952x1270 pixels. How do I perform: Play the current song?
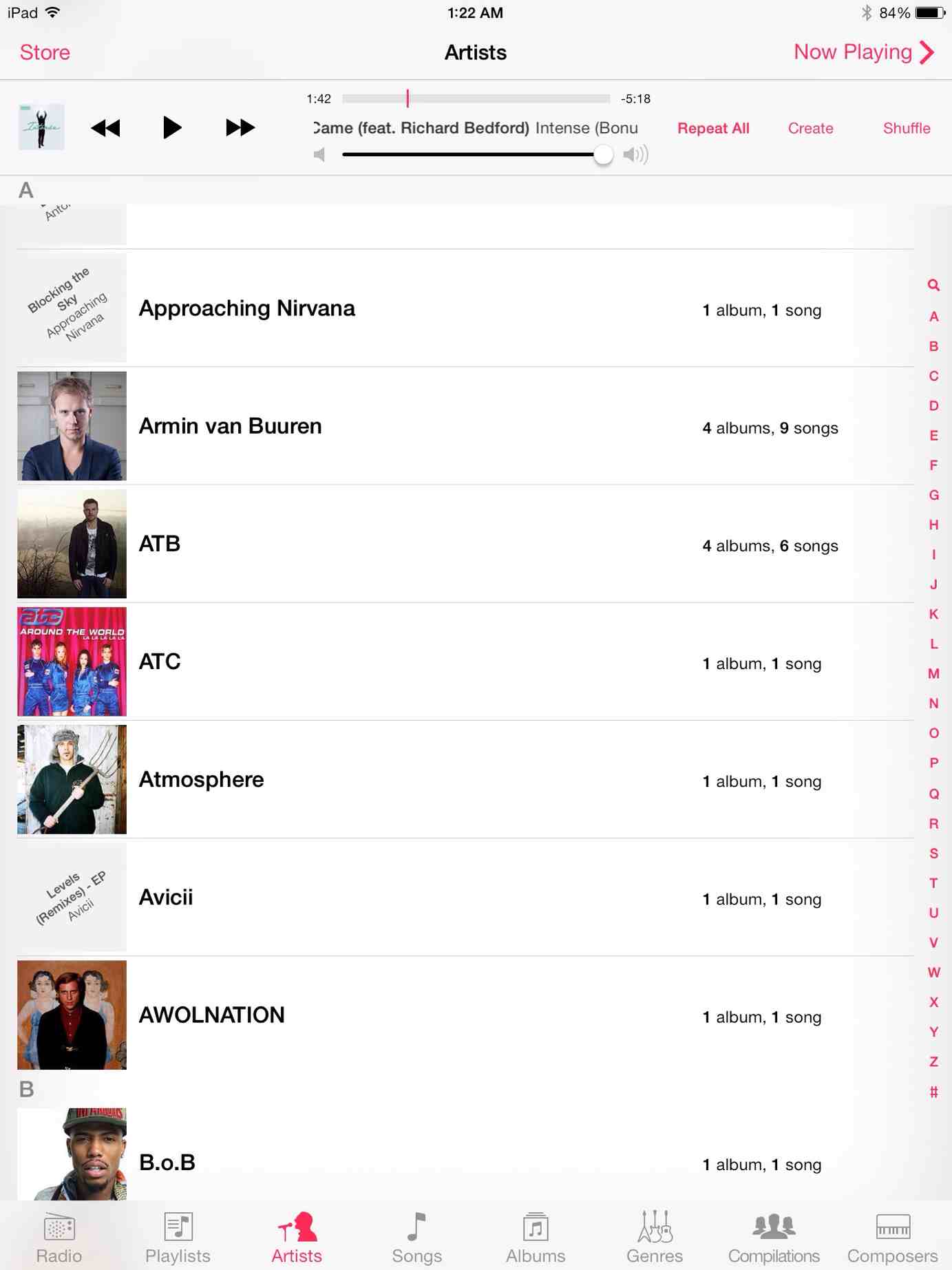click(x=171, y=128)
